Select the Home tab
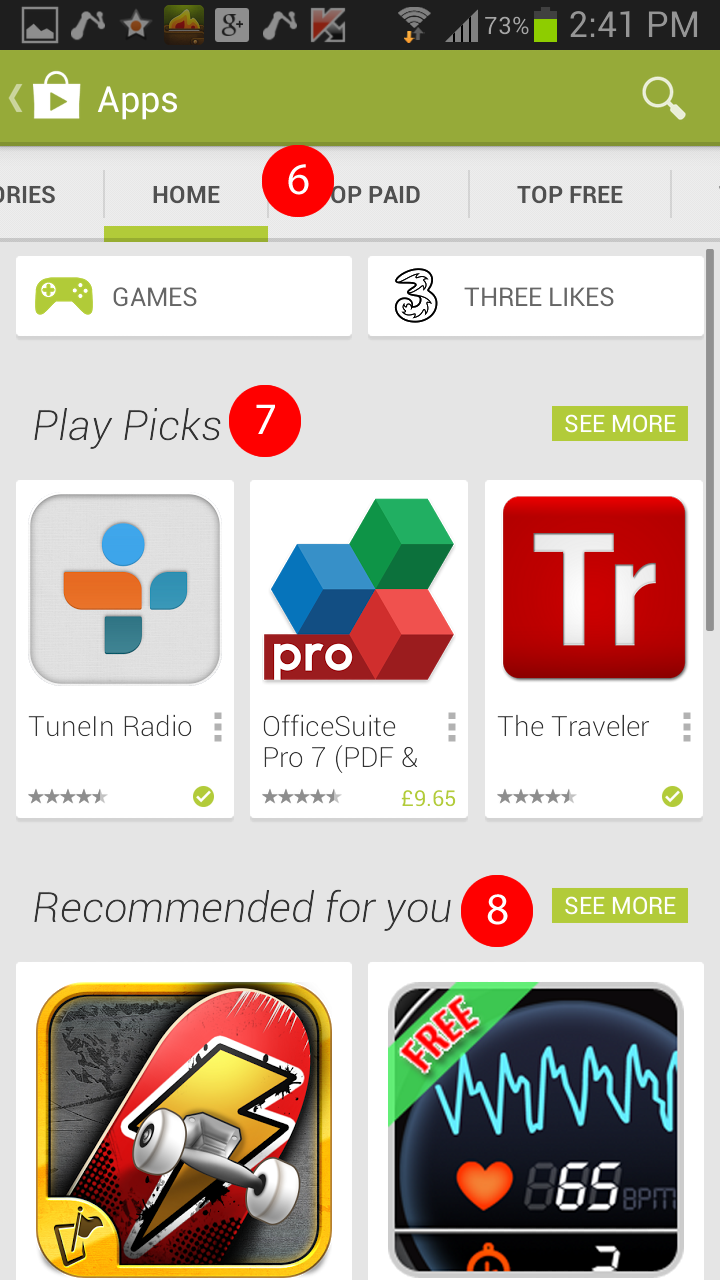720x1280 pixels. coord(186,195)
